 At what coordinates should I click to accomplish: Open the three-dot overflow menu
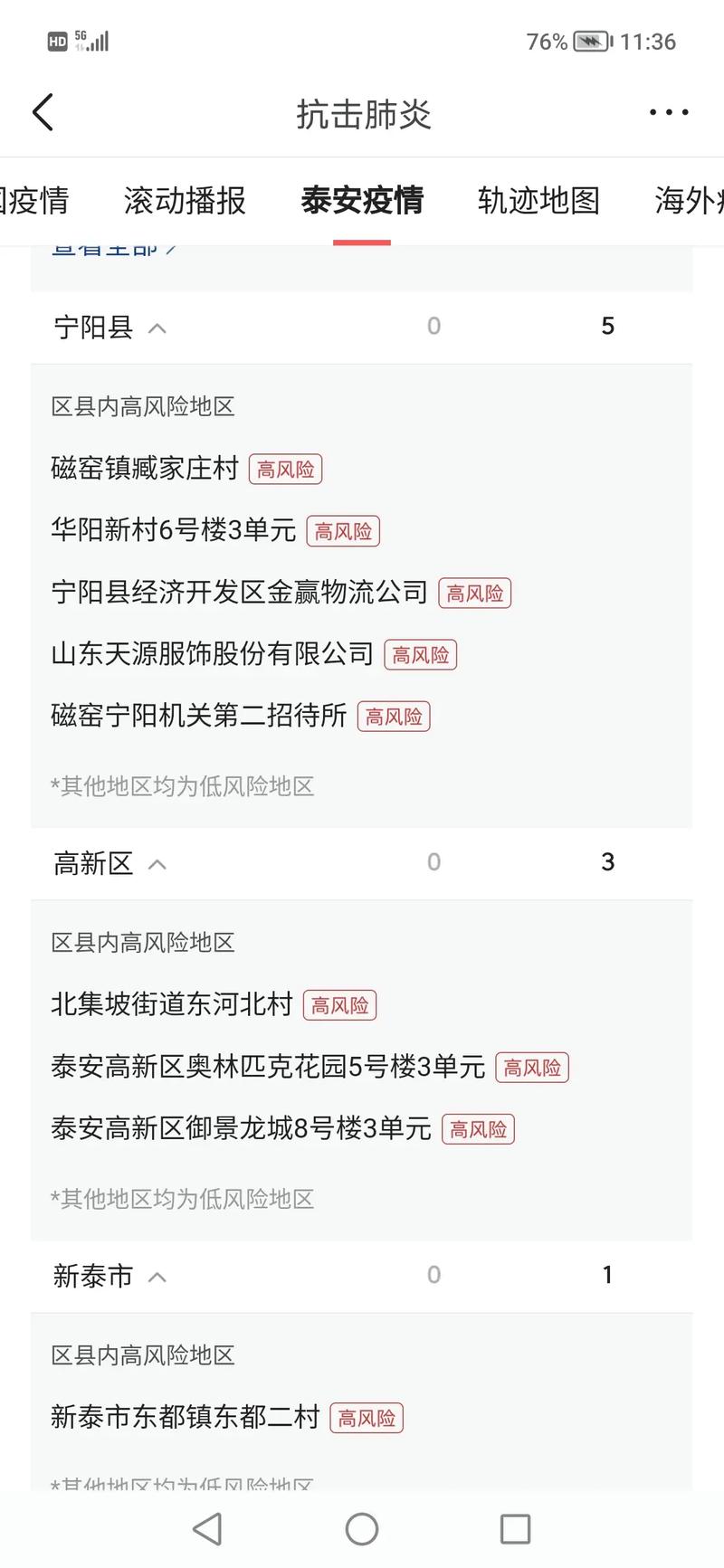[669, 113]
